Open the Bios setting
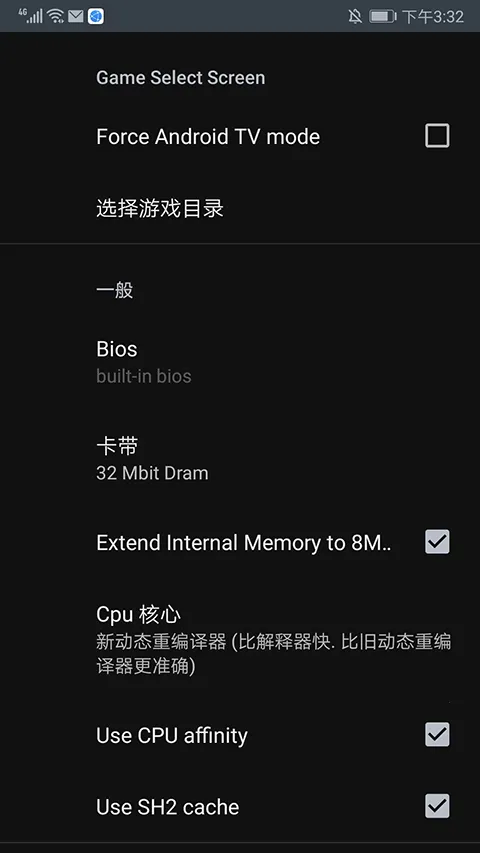Viewport: 480px width, 853px height. (240, 362)
